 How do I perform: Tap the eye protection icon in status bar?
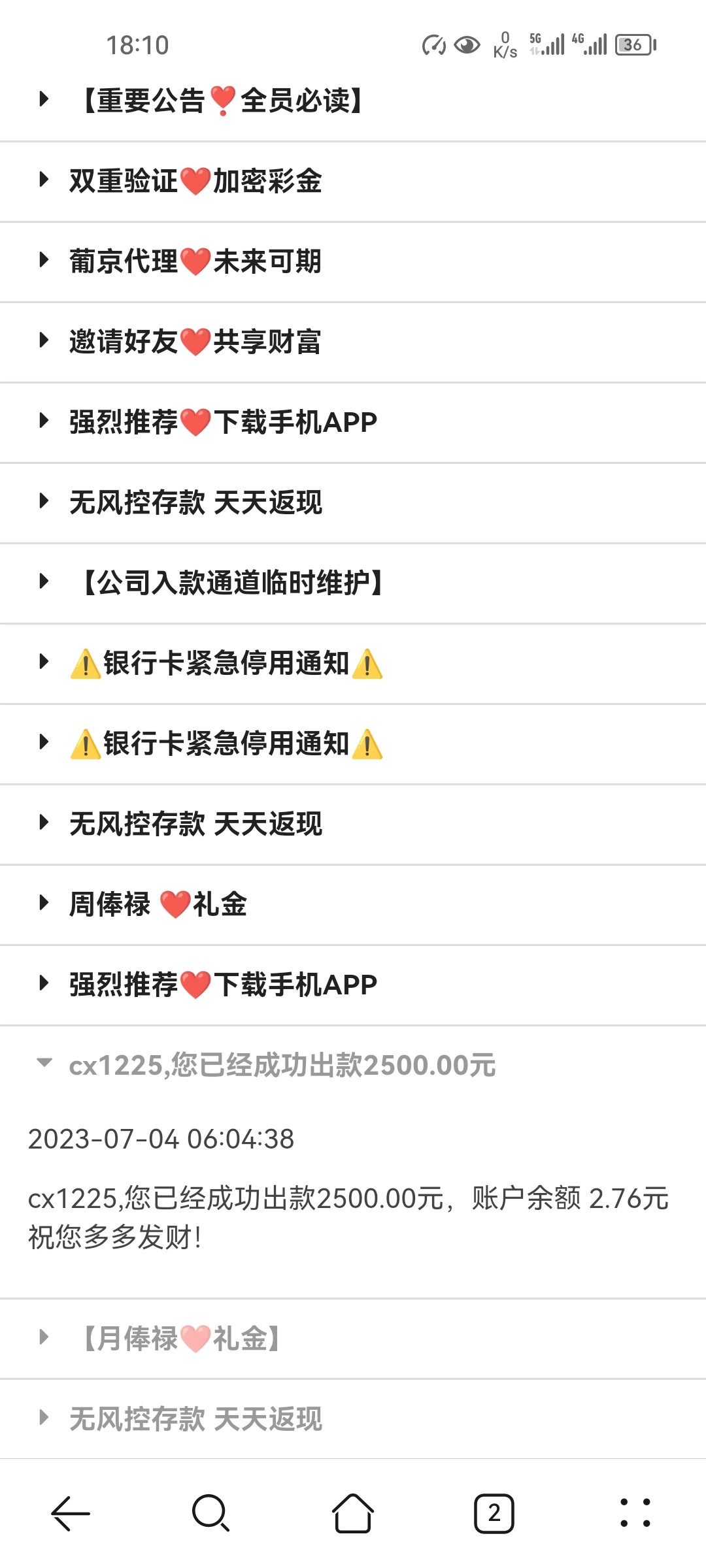pyautogui.click(x=465, y=44)
